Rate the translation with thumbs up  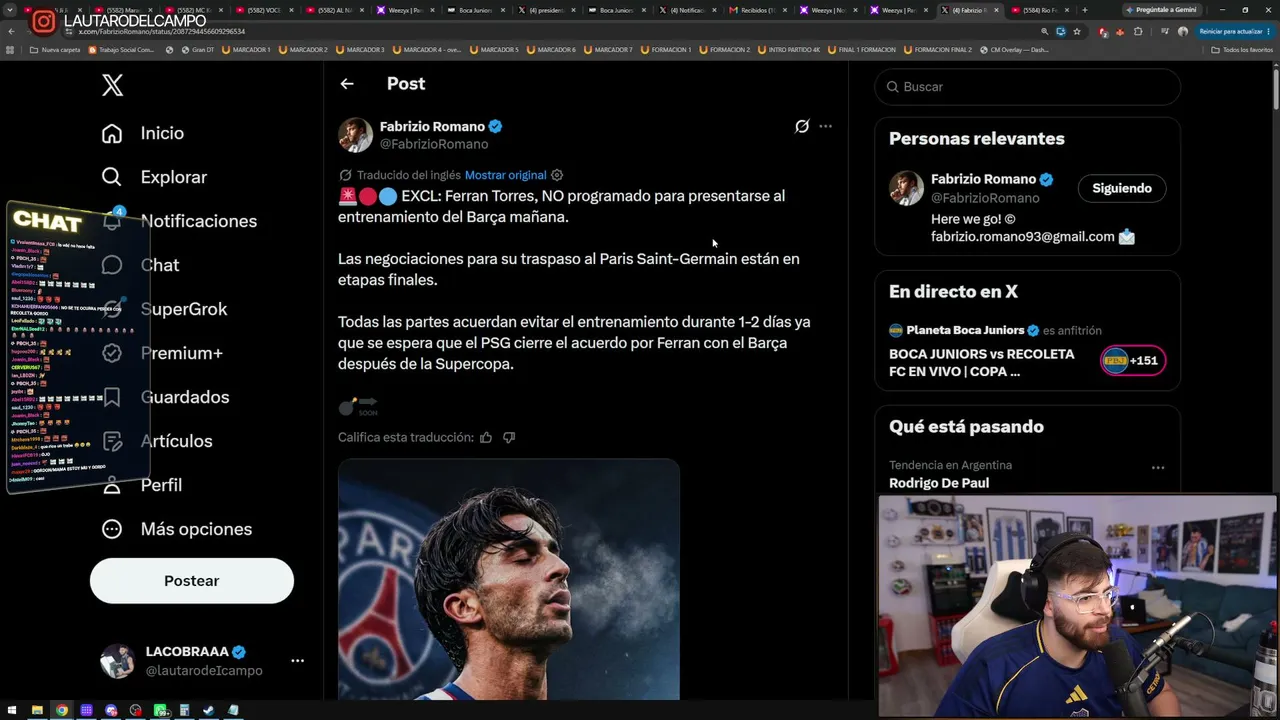486,437
